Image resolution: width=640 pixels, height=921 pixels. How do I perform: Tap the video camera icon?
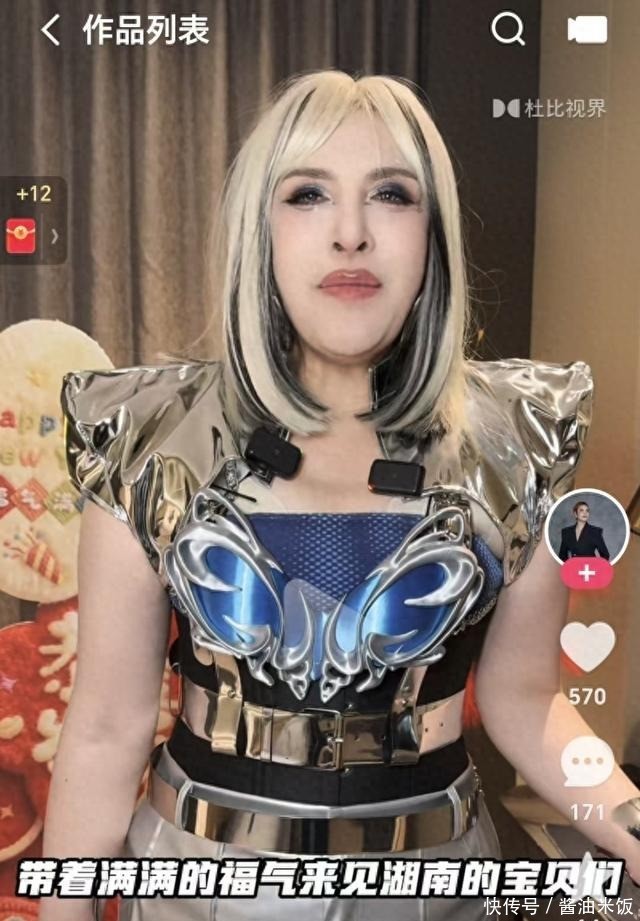click(587, 30)
